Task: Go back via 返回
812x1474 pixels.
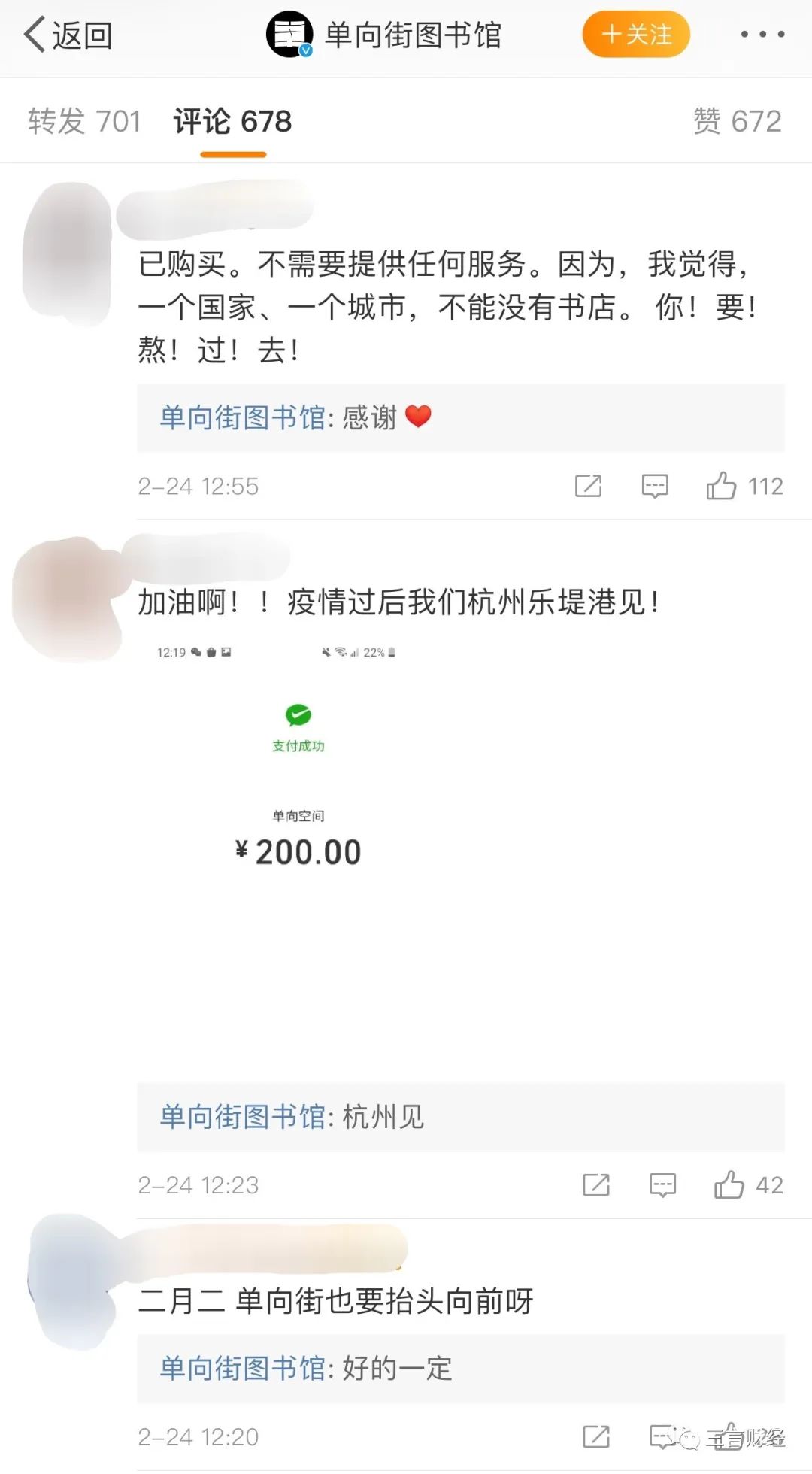Action: [x=68, y=35]
